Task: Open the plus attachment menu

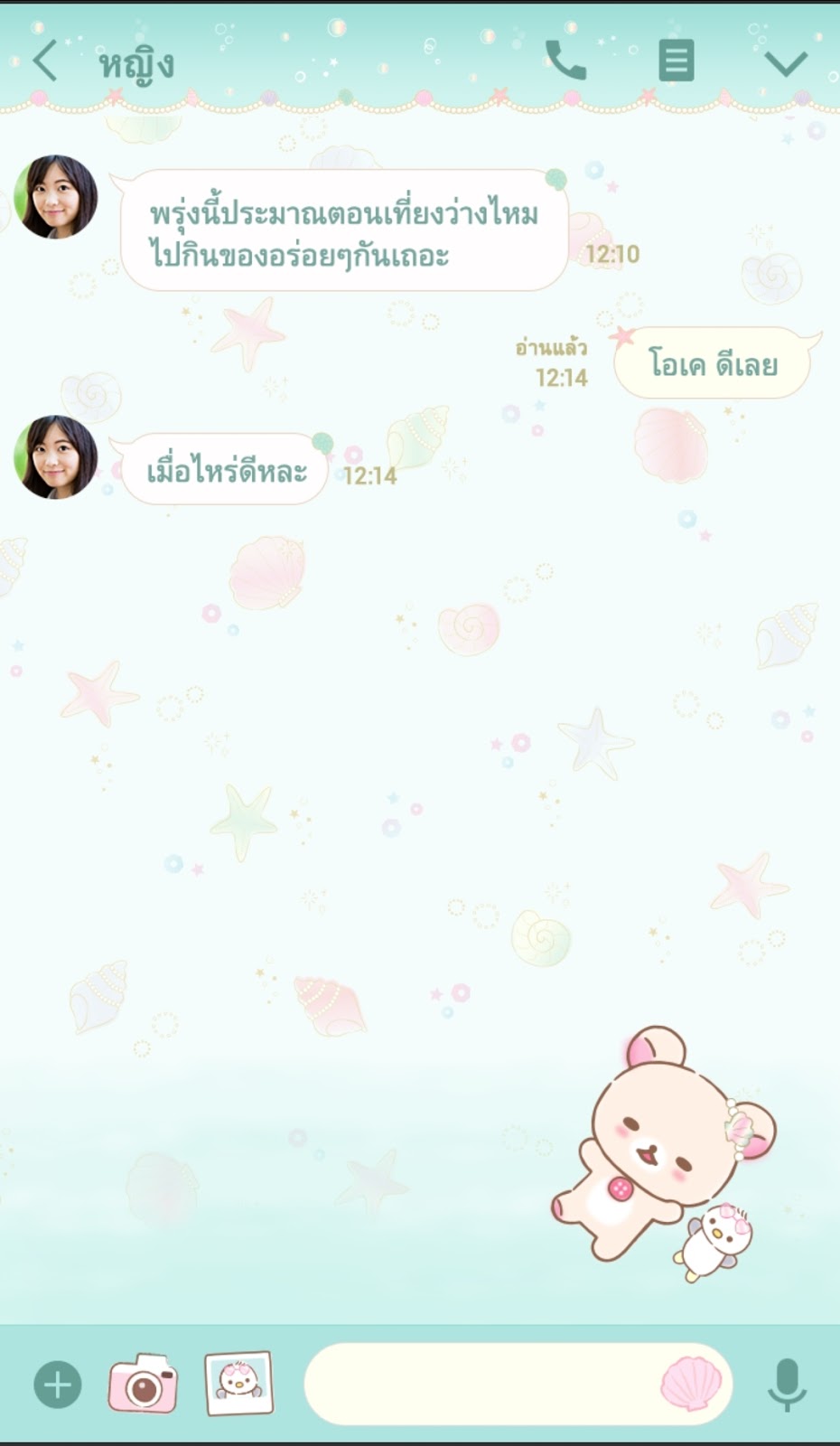Action: (58, 1384)
